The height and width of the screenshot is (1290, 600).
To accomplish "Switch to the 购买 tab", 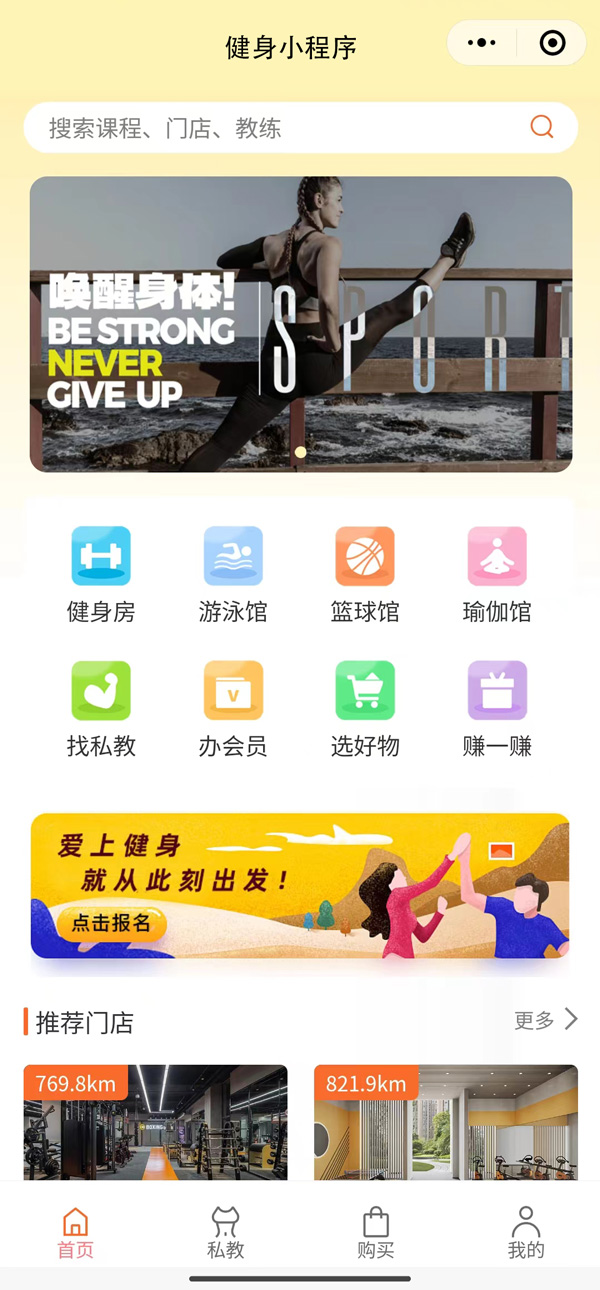I will point(376,1232).
